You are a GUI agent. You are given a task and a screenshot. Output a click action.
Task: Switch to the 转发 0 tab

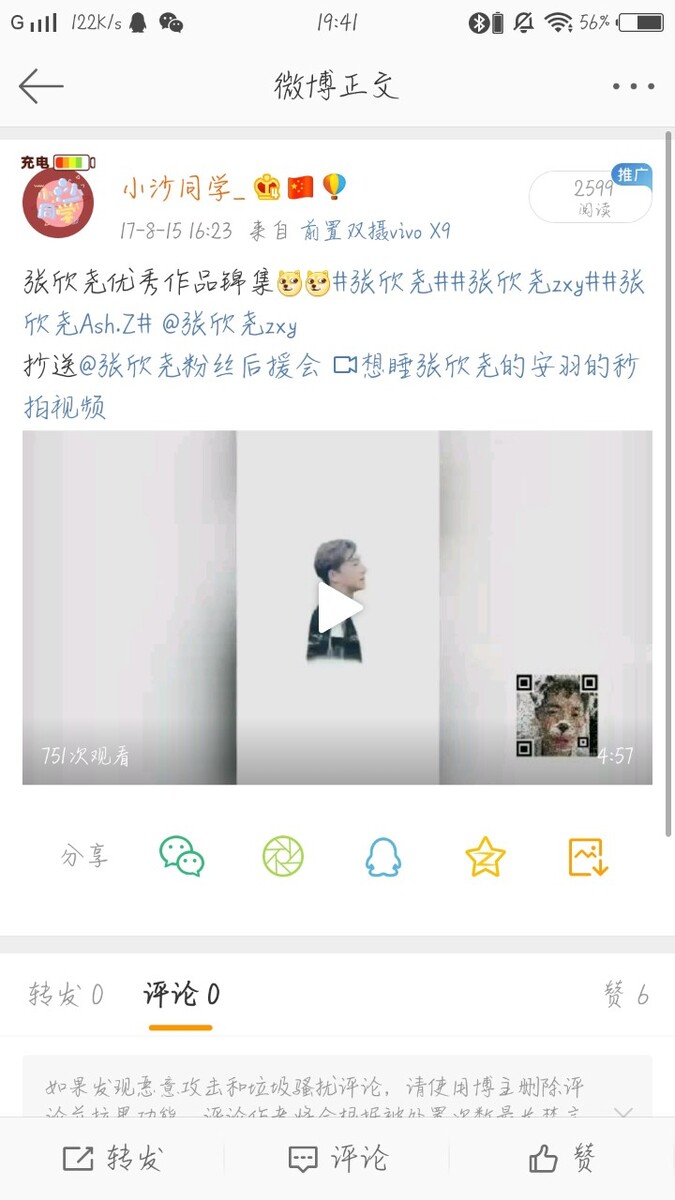pos(66,994)
